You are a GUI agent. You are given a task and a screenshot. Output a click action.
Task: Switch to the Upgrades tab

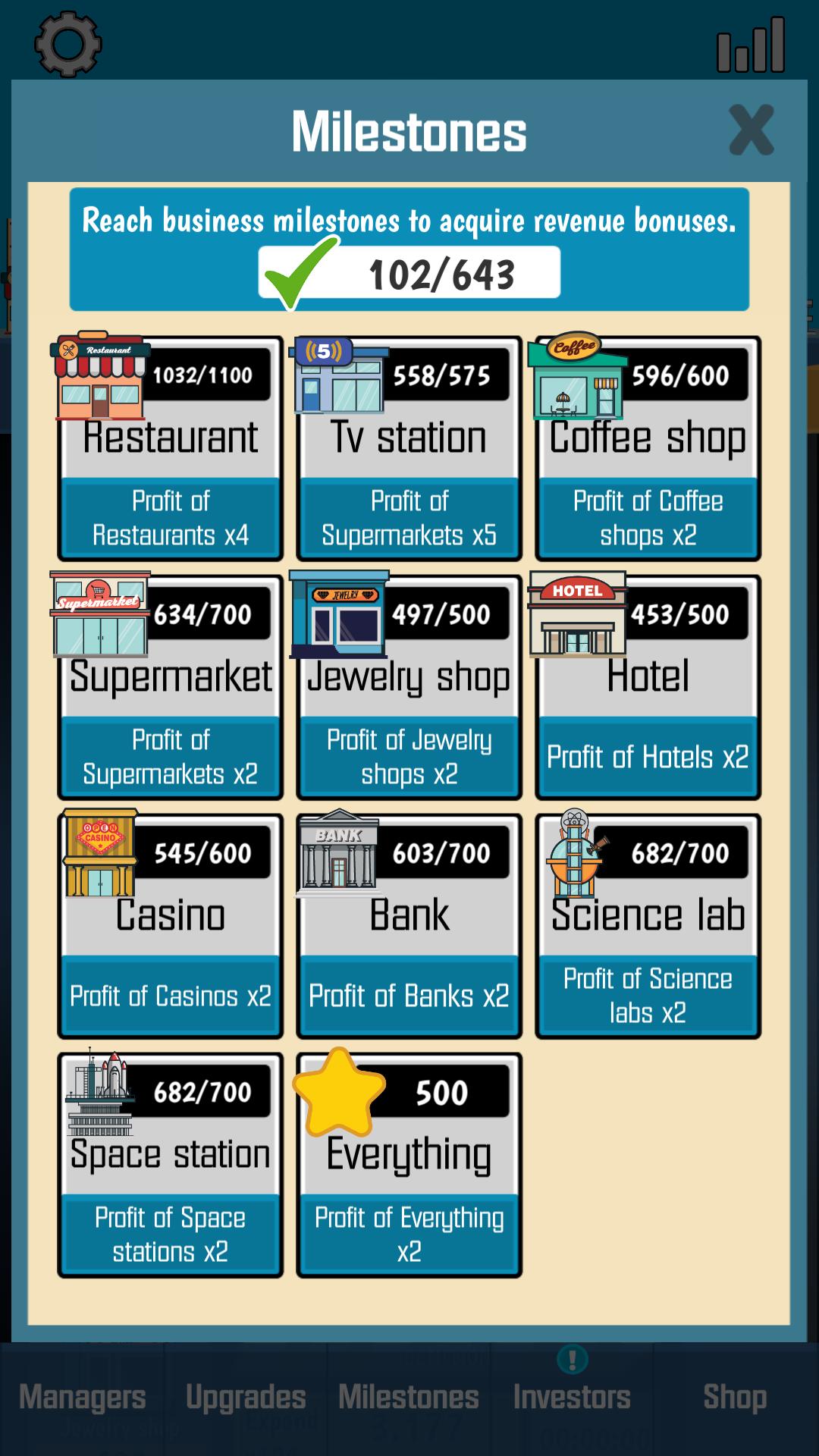coord(246,1397)
